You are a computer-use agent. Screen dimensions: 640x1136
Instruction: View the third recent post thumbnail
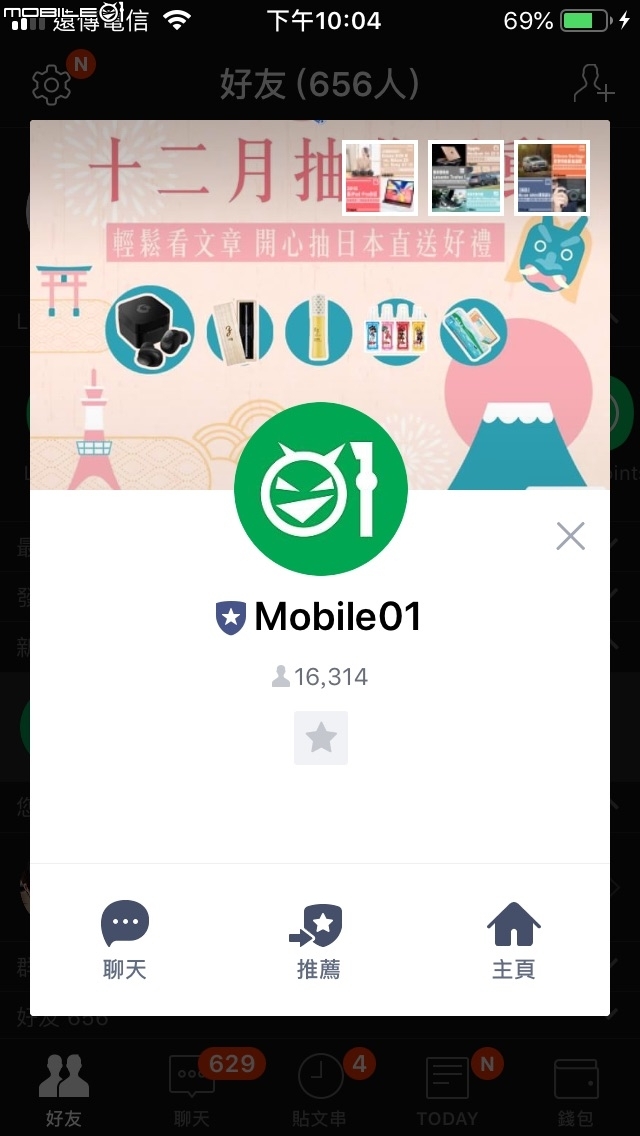click(x=552, y=178)
